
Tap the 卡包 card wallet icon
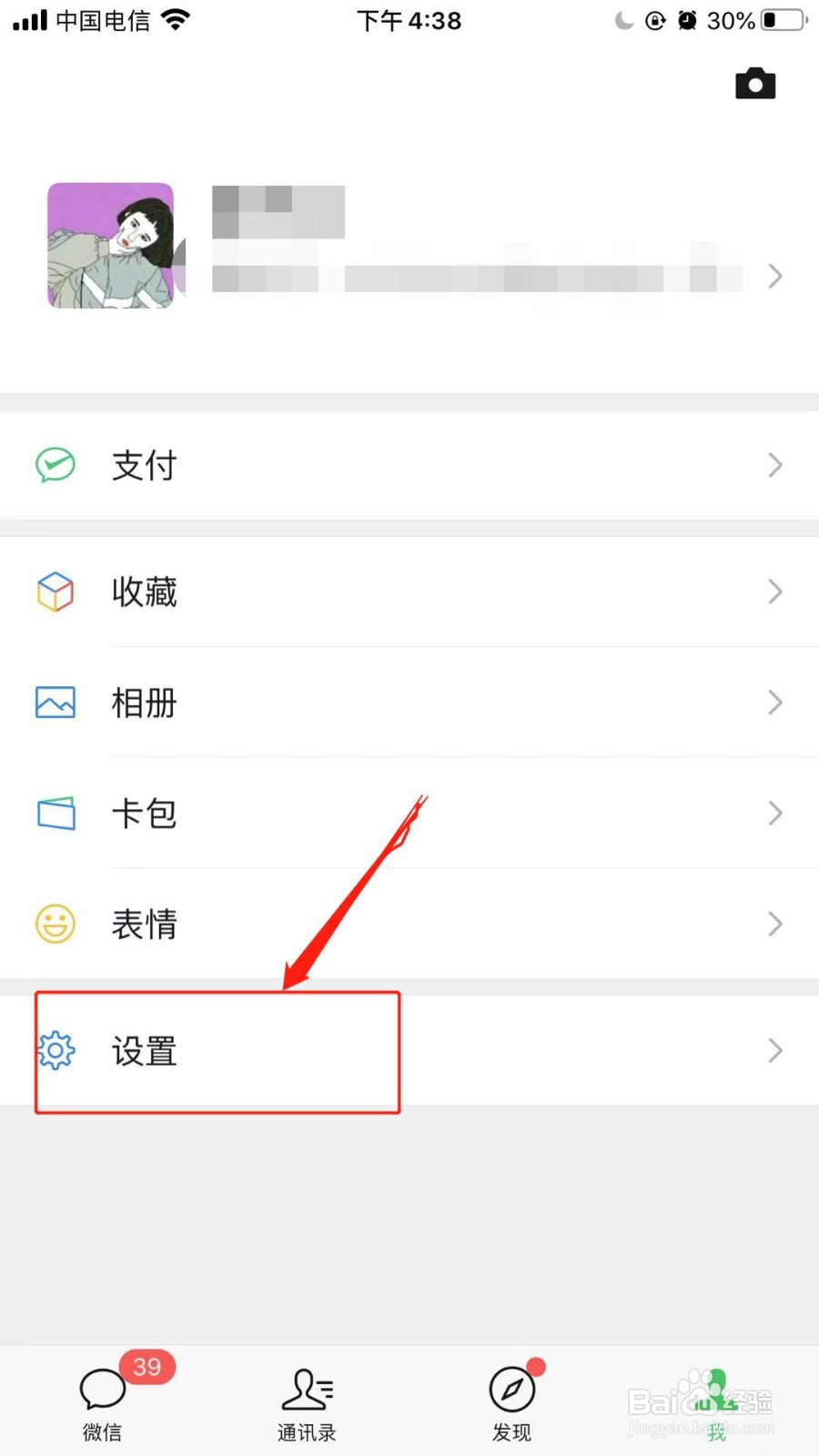55,814
